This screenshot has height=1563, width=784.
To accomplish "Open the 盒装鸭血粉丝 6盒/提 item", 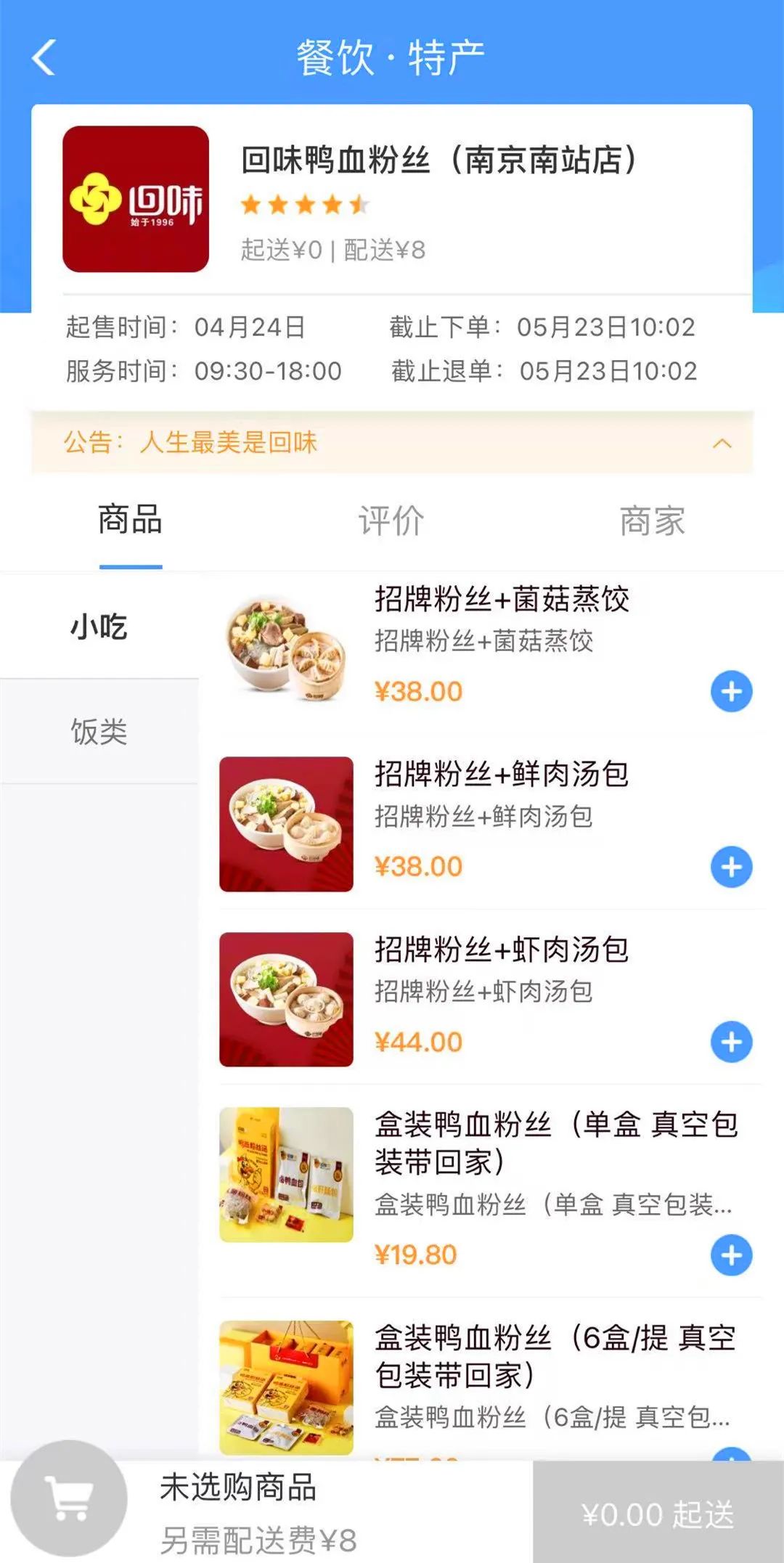I will [x=555, y=1356].
